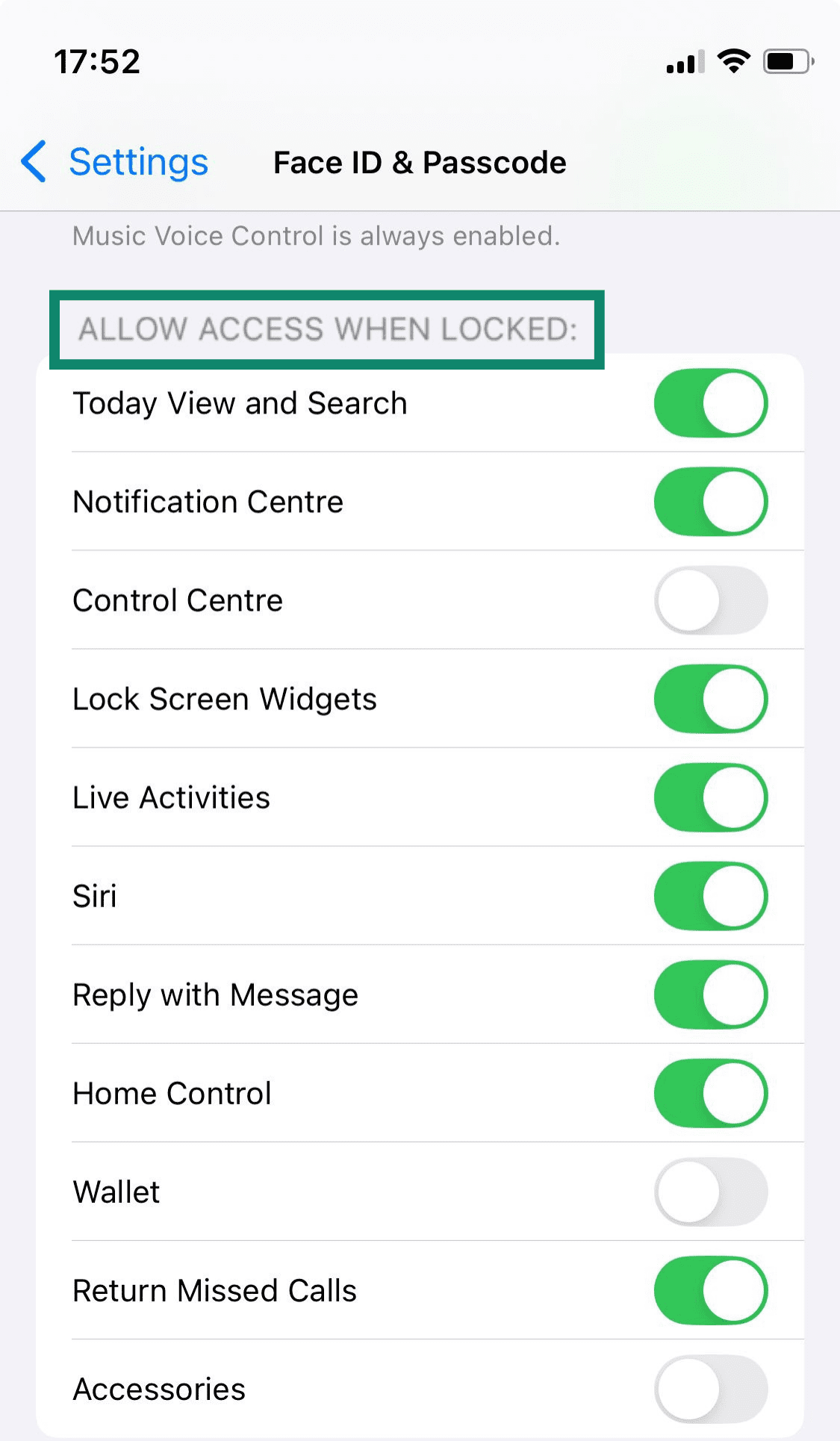Tap the back chevron arrow
840x1441 pixels.
pos(31,162)
